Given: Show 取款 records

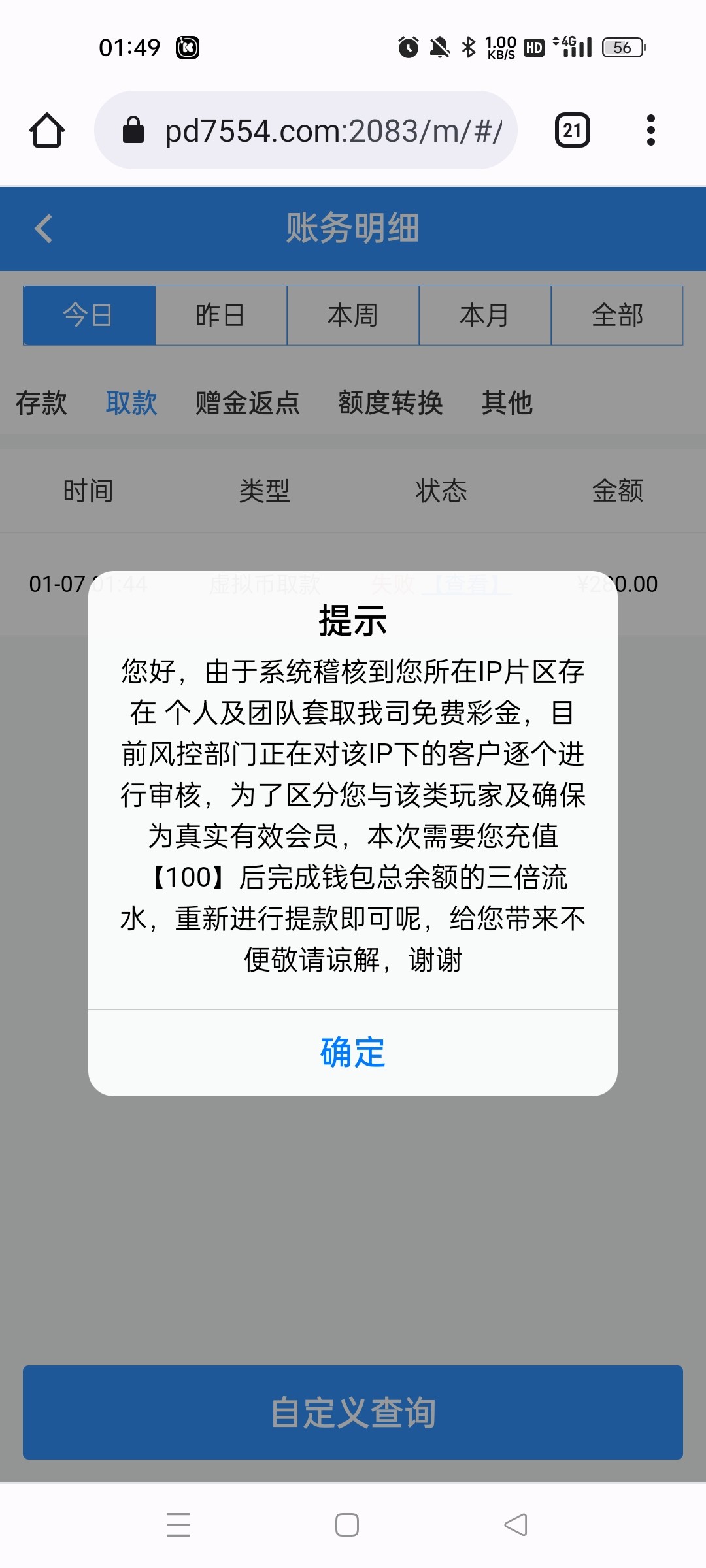Looking at the screenshot, I should click(x=131, y=402).
